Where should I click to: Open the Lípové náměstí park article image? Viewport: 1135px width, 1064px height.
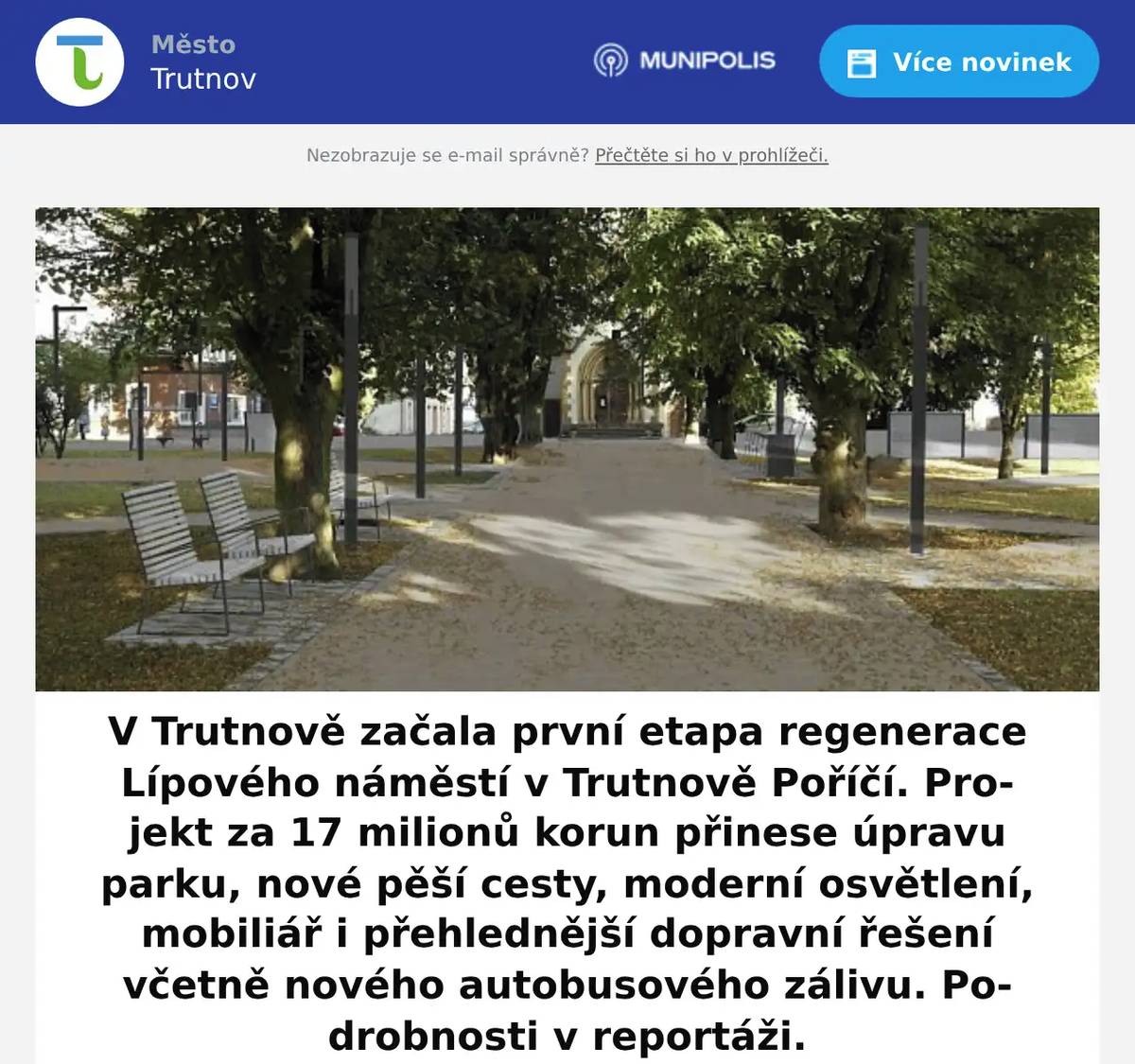point(567,449)
